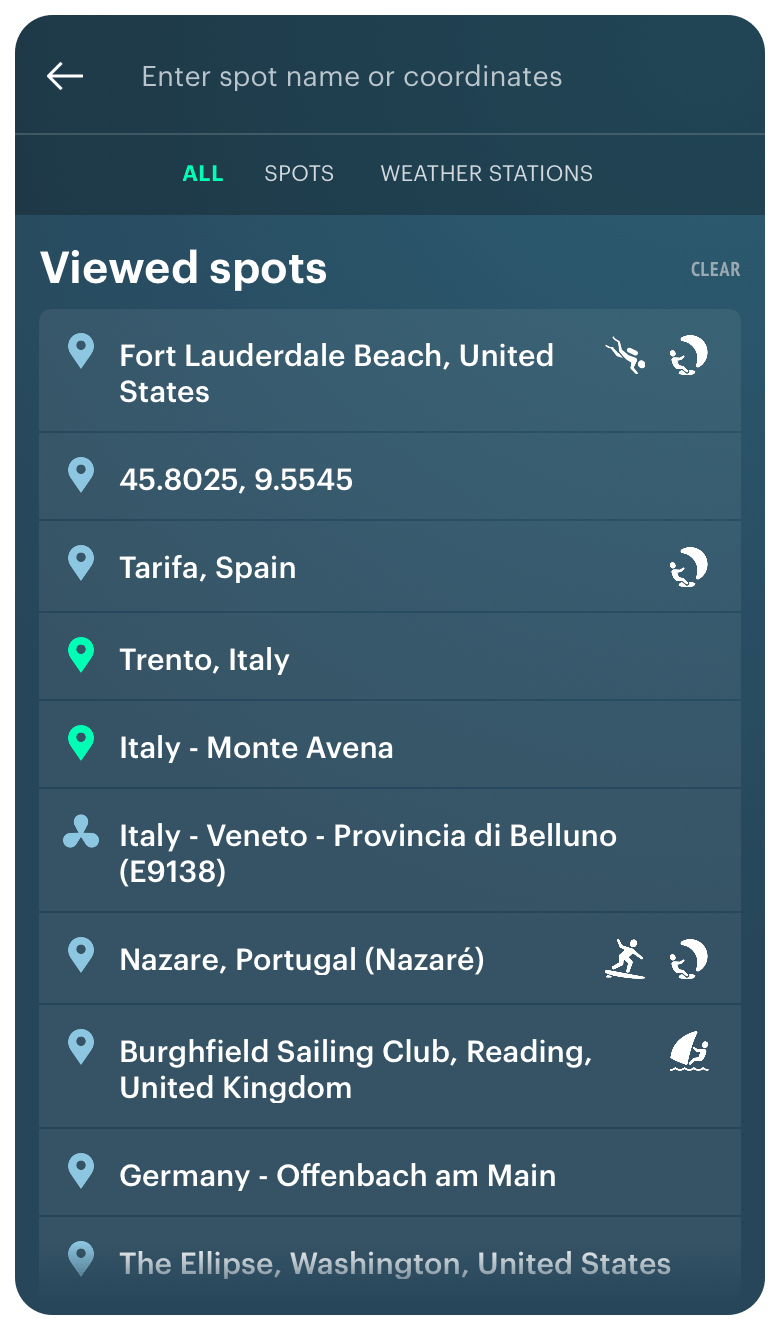Focus the spot name or coordinates field
Screen dimensions: 780x1330
400,76
